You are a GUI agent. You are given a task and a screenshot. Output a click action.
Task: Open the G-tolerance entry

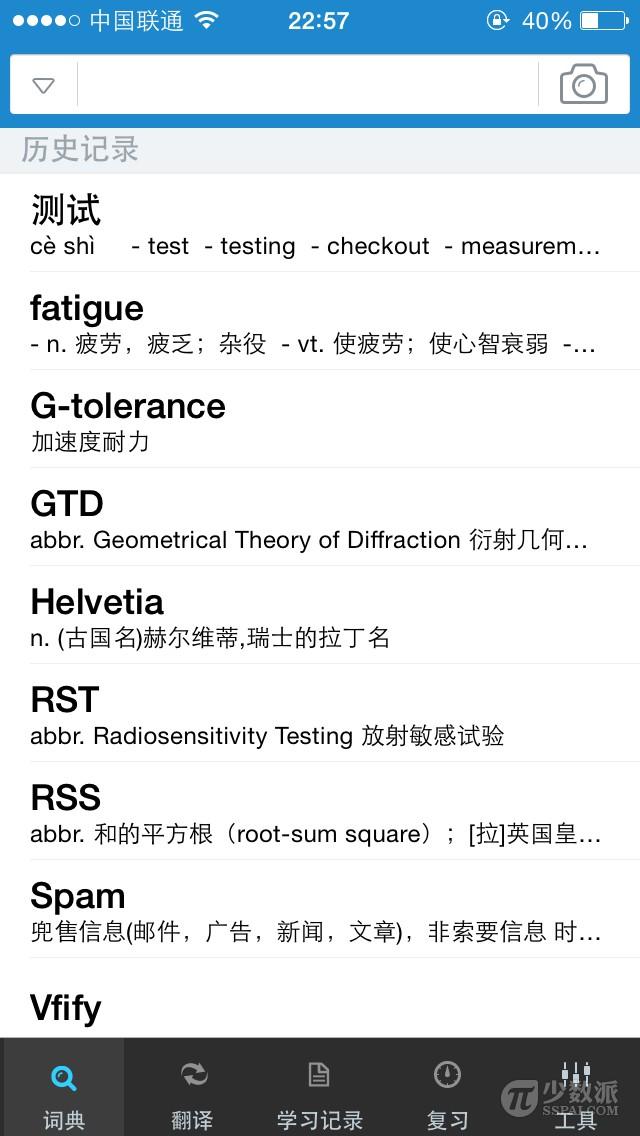click(x=320, y=419)
